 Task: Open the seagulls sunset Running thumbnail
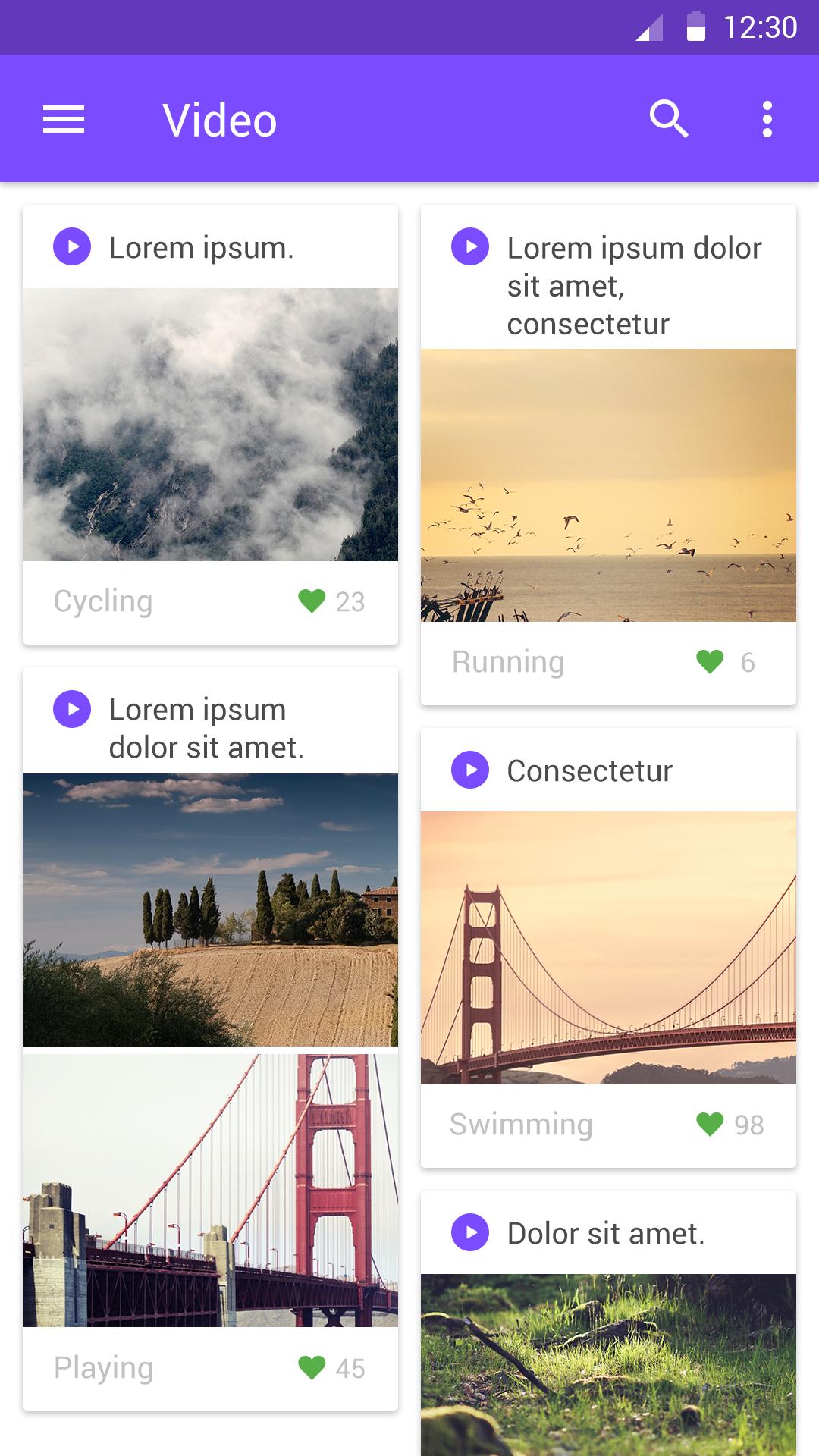(x=608, y=485)
